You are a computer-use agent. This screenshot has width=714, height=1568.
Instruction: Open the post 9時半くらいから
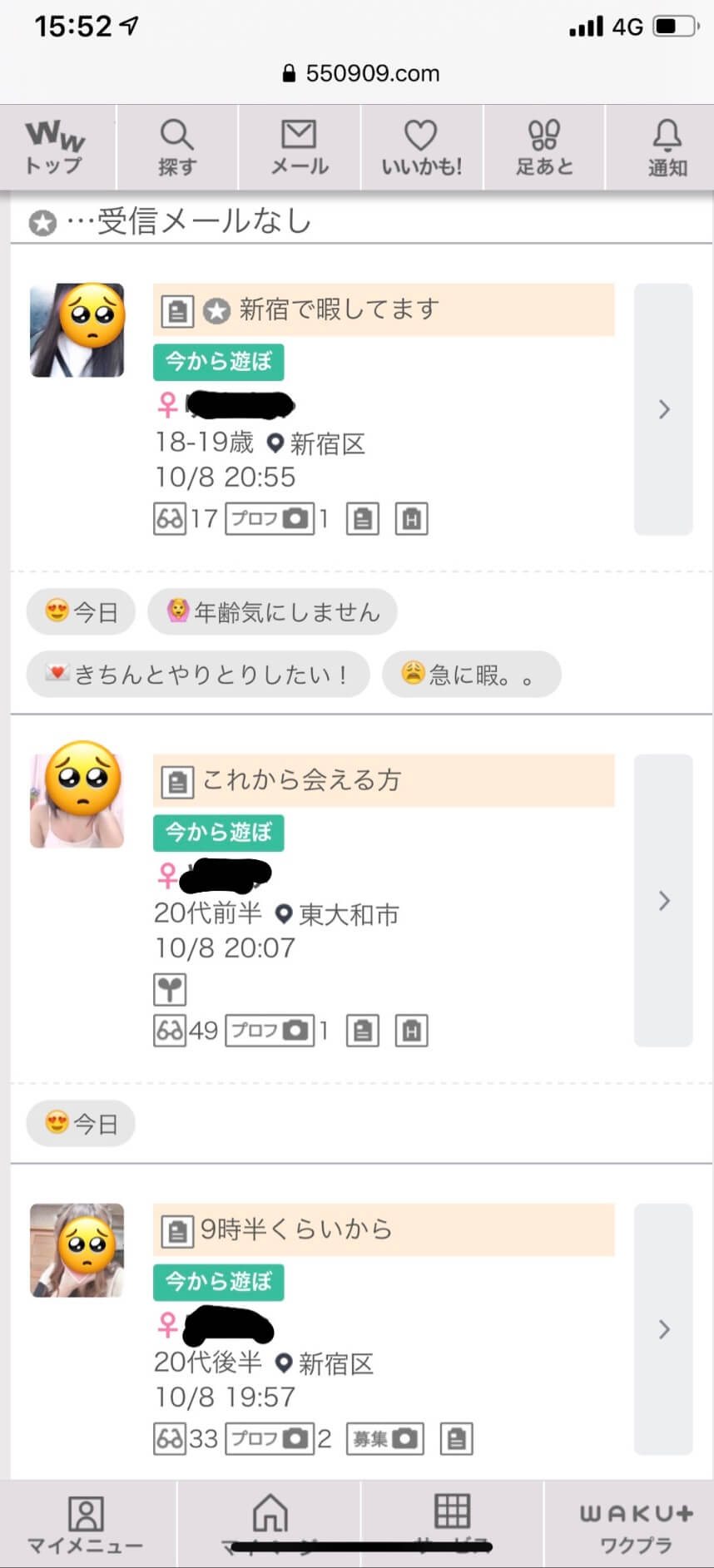point(384,1229)
